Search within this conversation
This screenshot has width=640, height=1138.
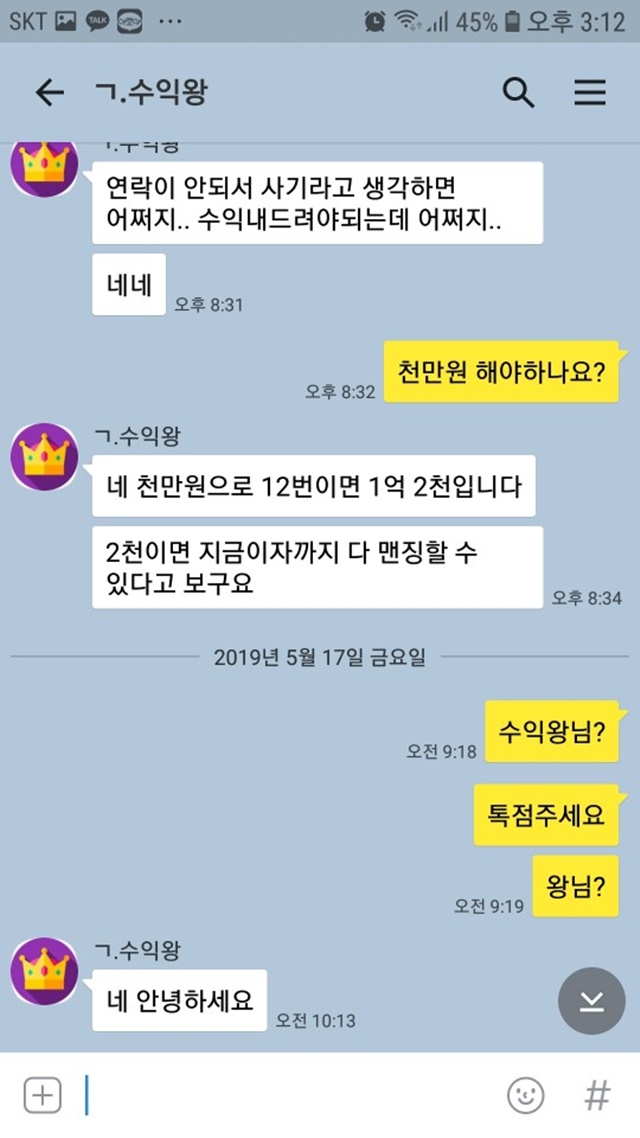point(518,93)
